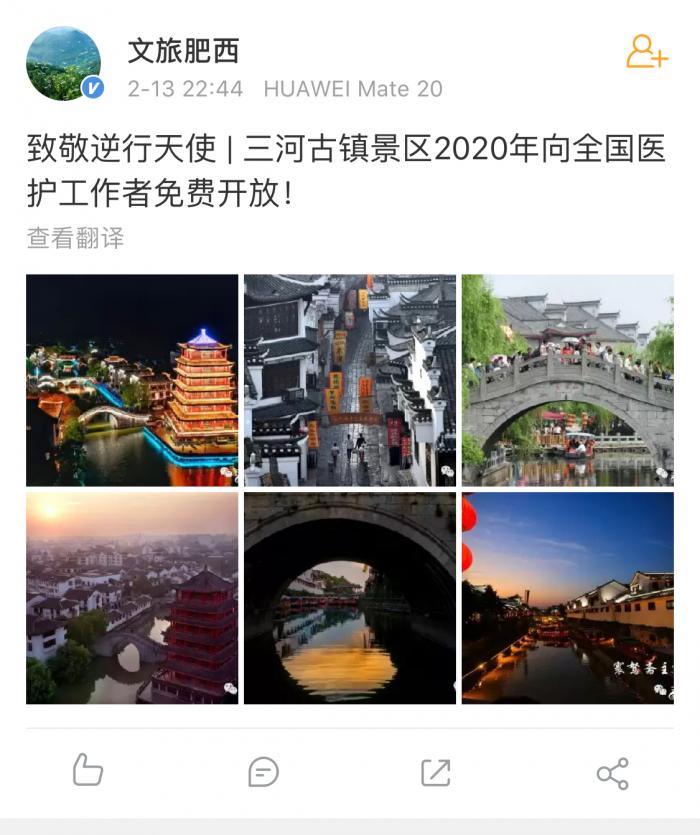Open the bridge arch reflection photo
The width and height of the screenshot is (700, 835).
pos(350,598)
